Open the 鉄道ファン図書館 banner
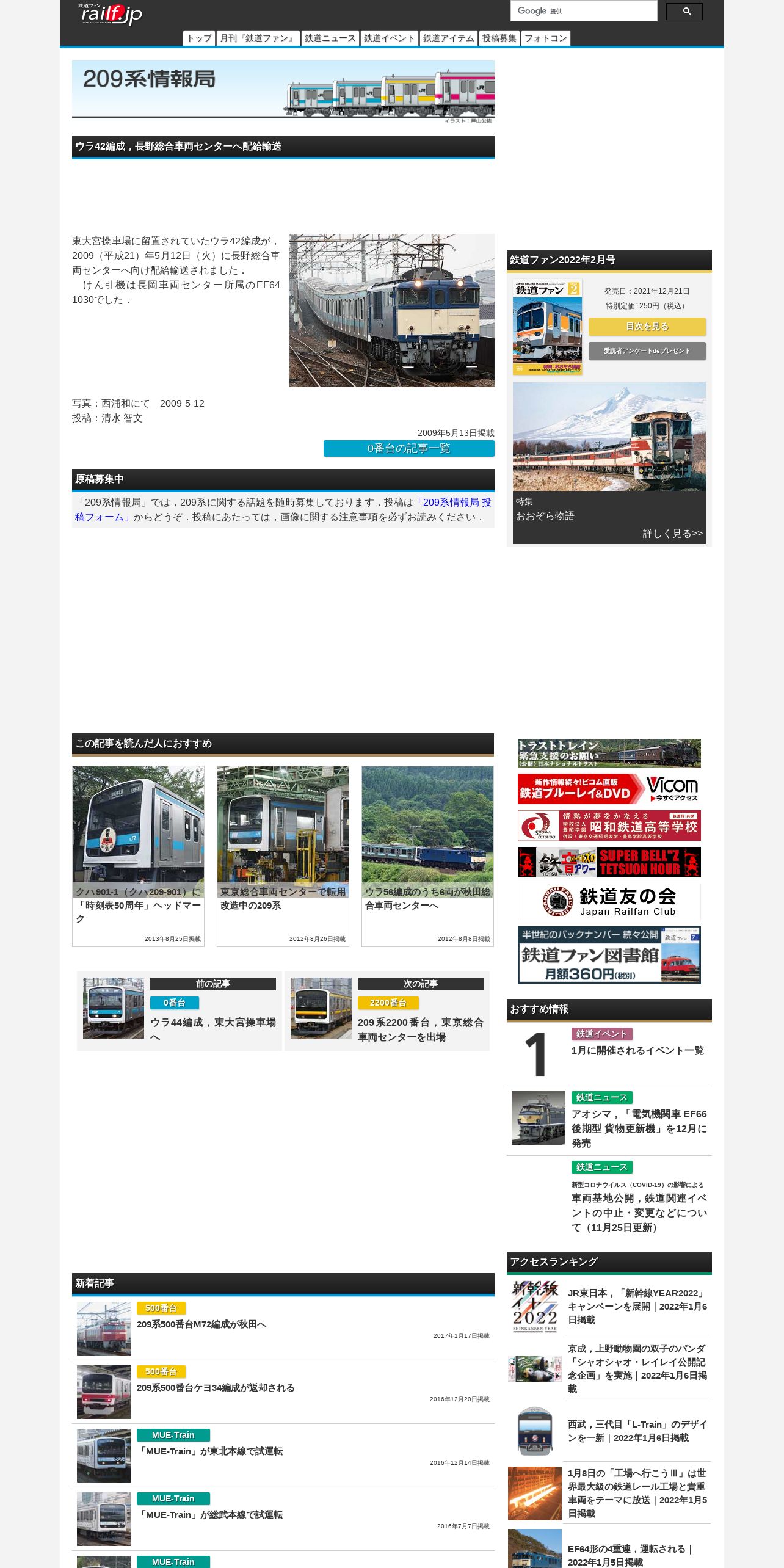Image resolution: width=784 pixels, height=1568 pixels. [609, 955]
